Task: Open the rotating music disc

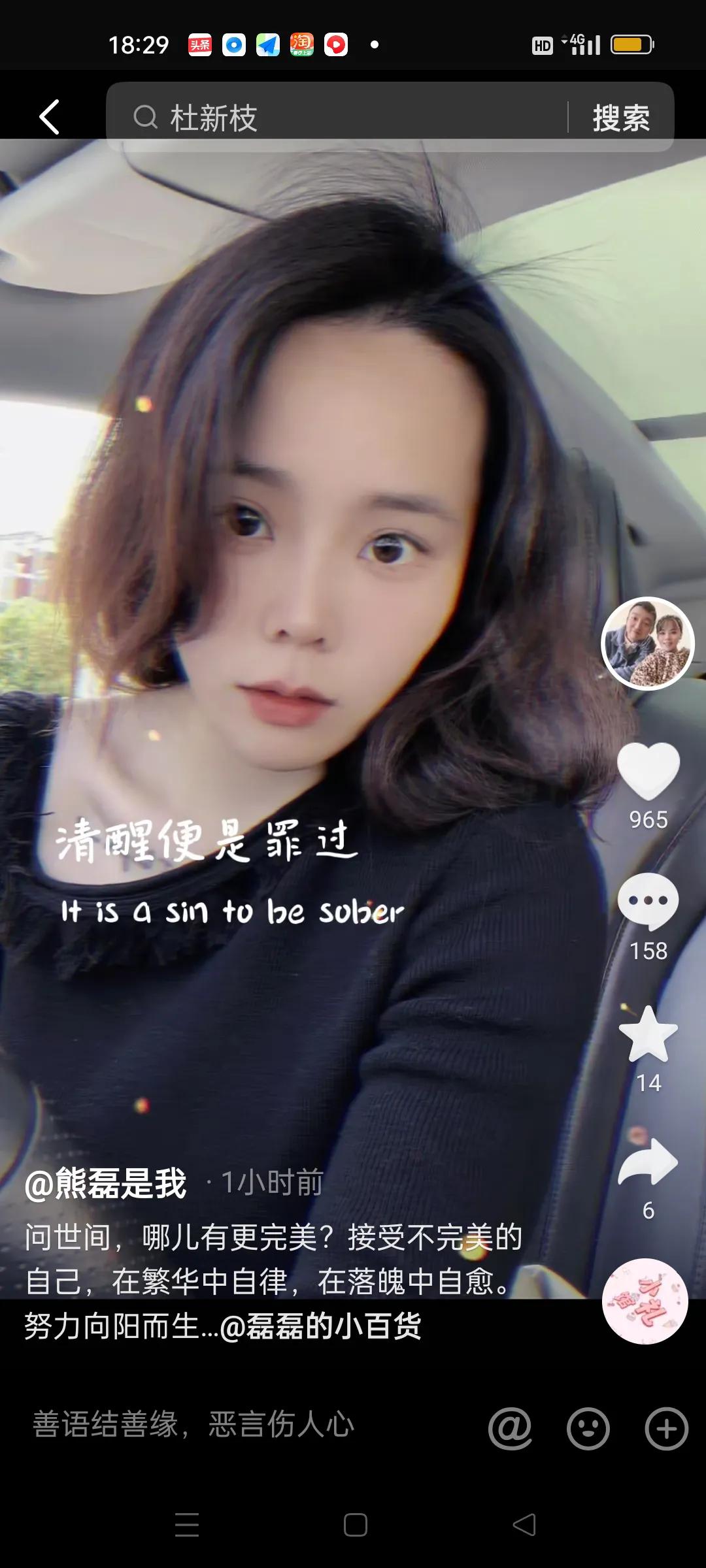Action: (x=645, y=1301)
